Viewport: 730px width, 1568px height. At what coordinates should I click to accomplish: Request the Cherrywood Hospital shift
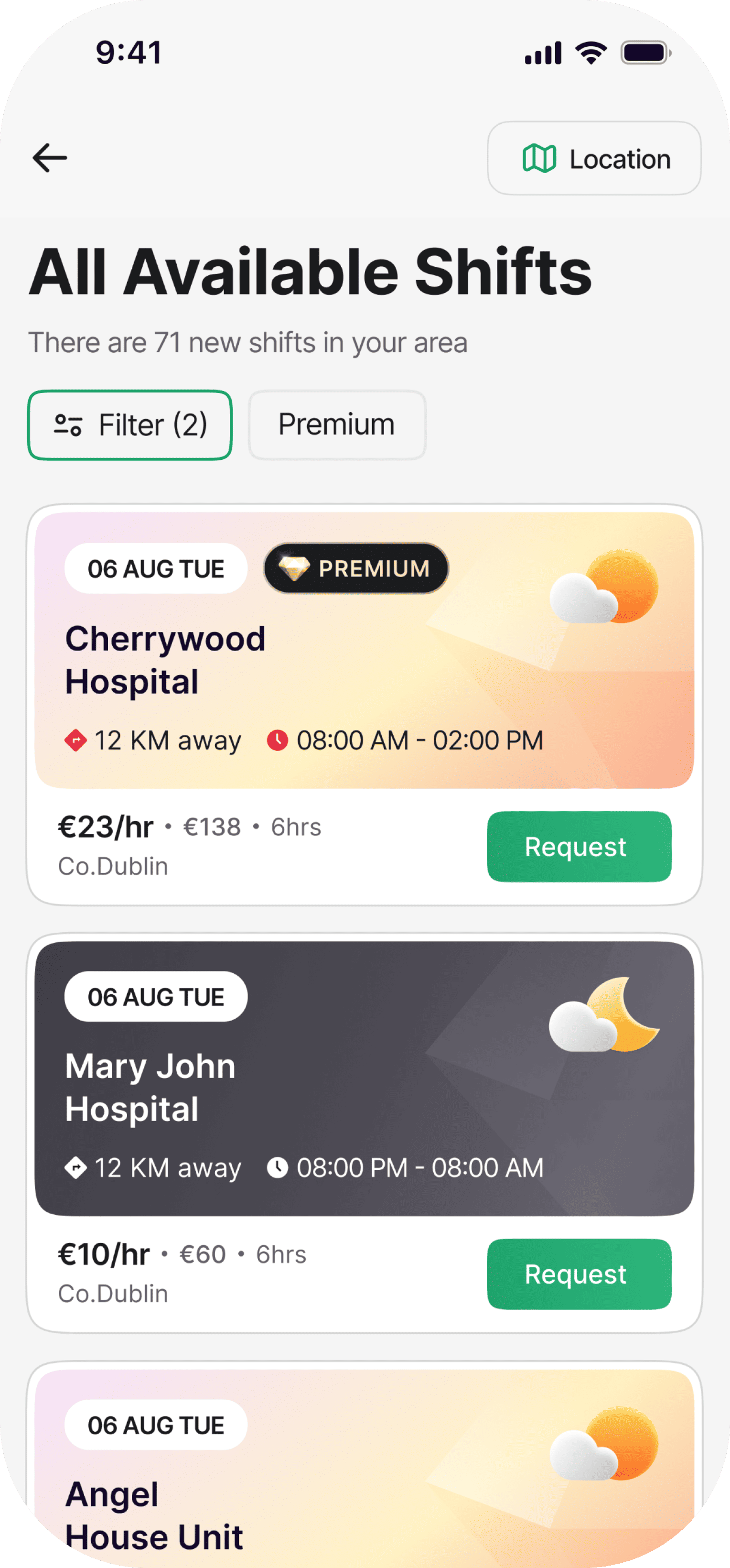pos(579,847)
